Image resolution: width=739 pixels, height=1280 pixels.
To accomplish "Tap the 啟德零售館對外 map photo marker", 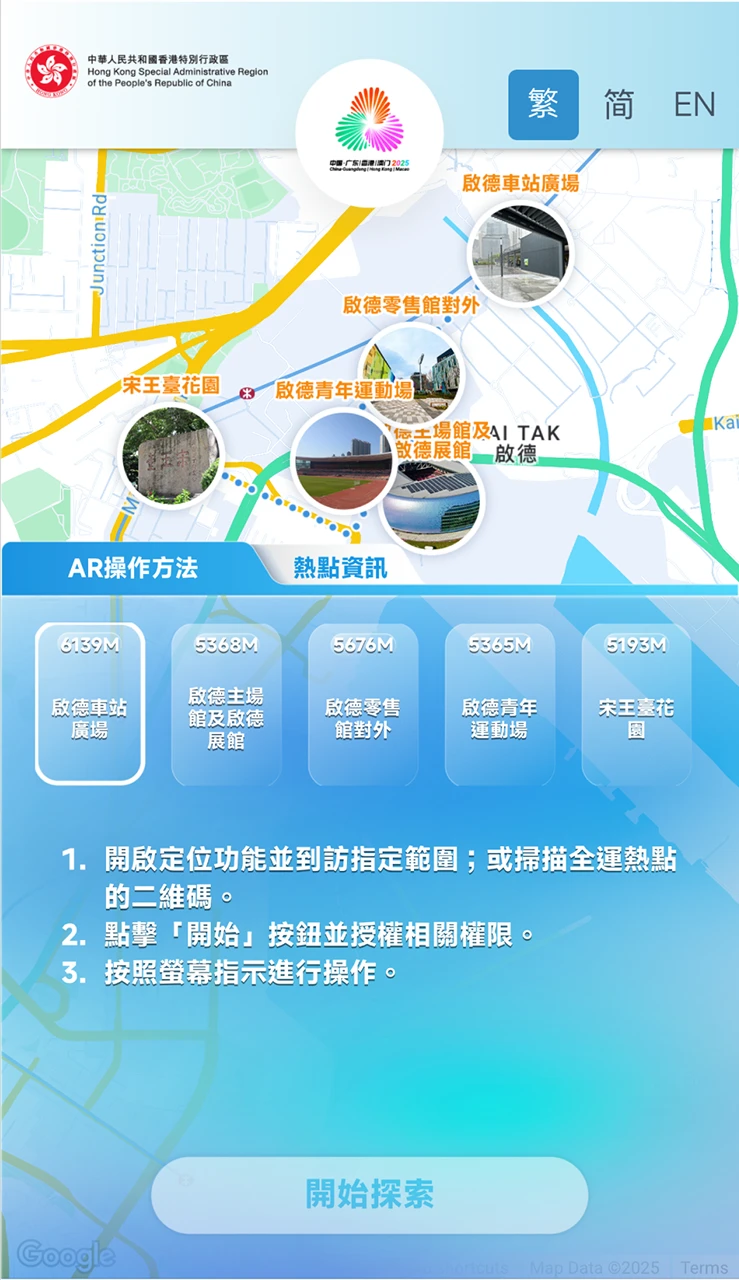I will tap(412, 375).
